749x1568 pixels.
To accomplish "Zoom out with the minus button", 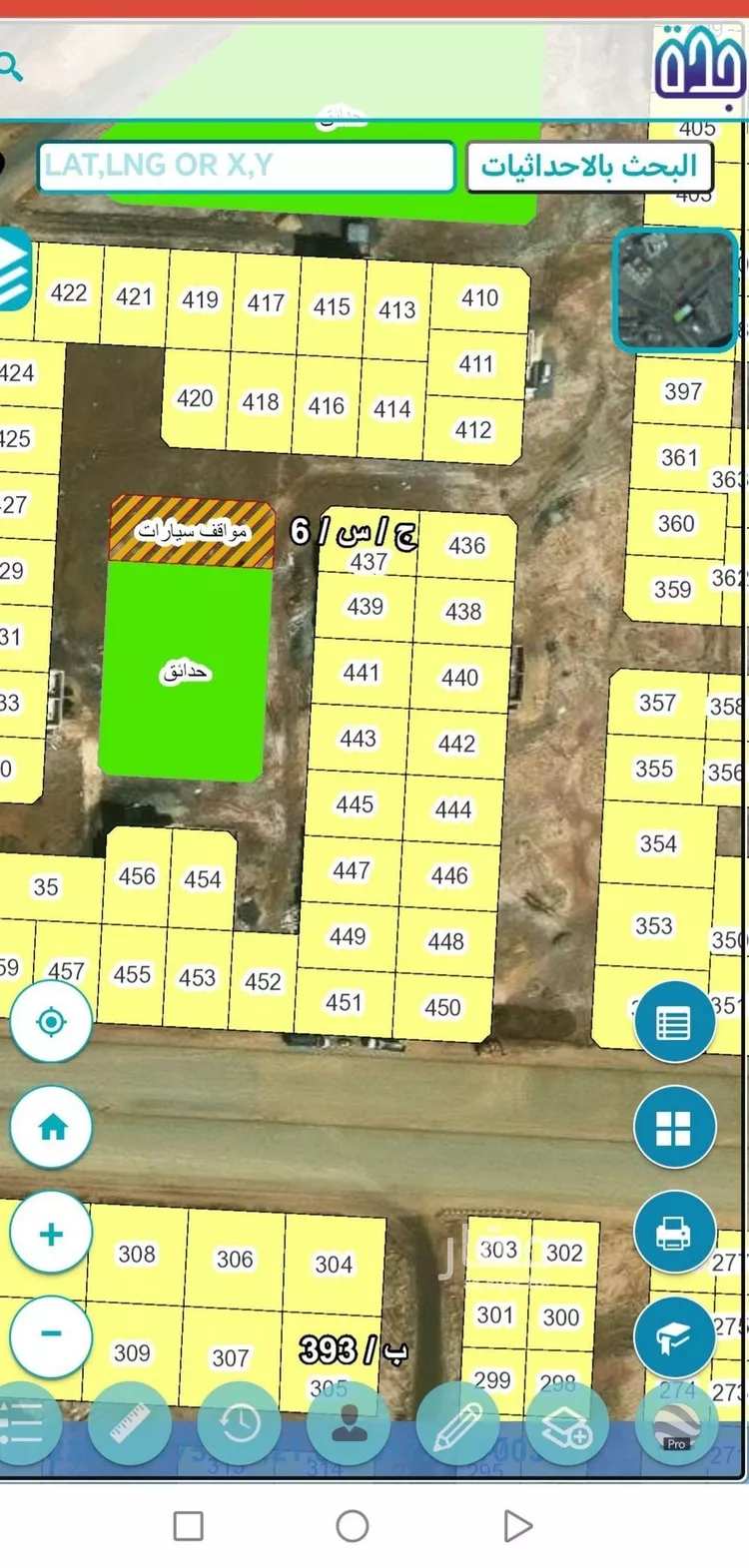I will coord(51,1333).
